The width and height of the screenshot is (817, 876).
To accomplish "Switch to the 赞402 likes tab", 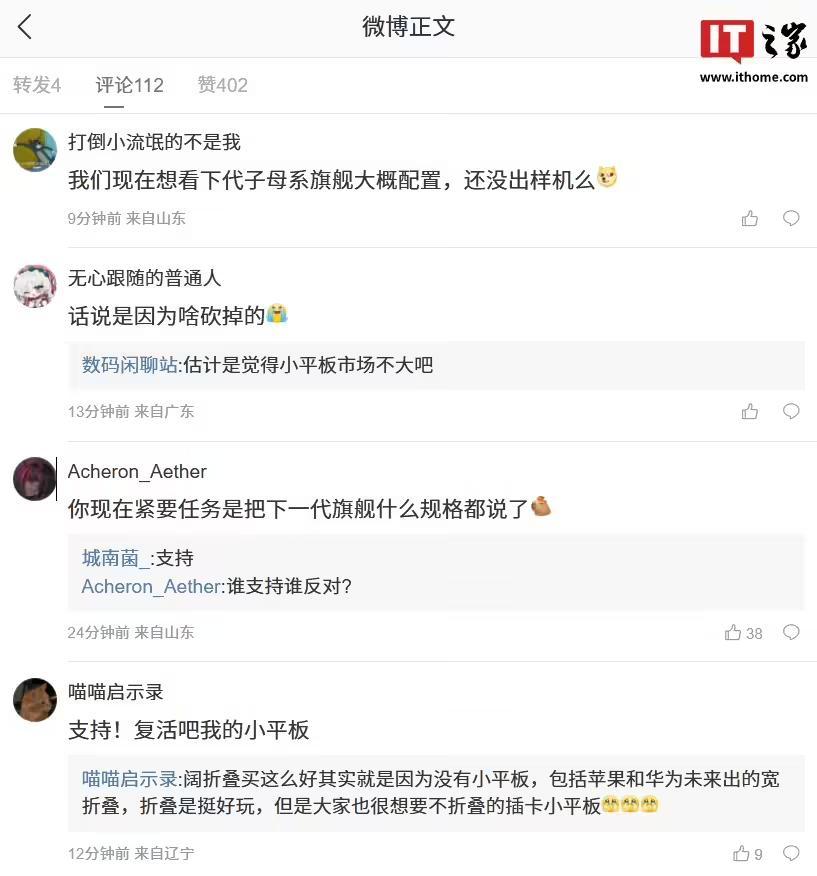I will (x=222, y=85).
